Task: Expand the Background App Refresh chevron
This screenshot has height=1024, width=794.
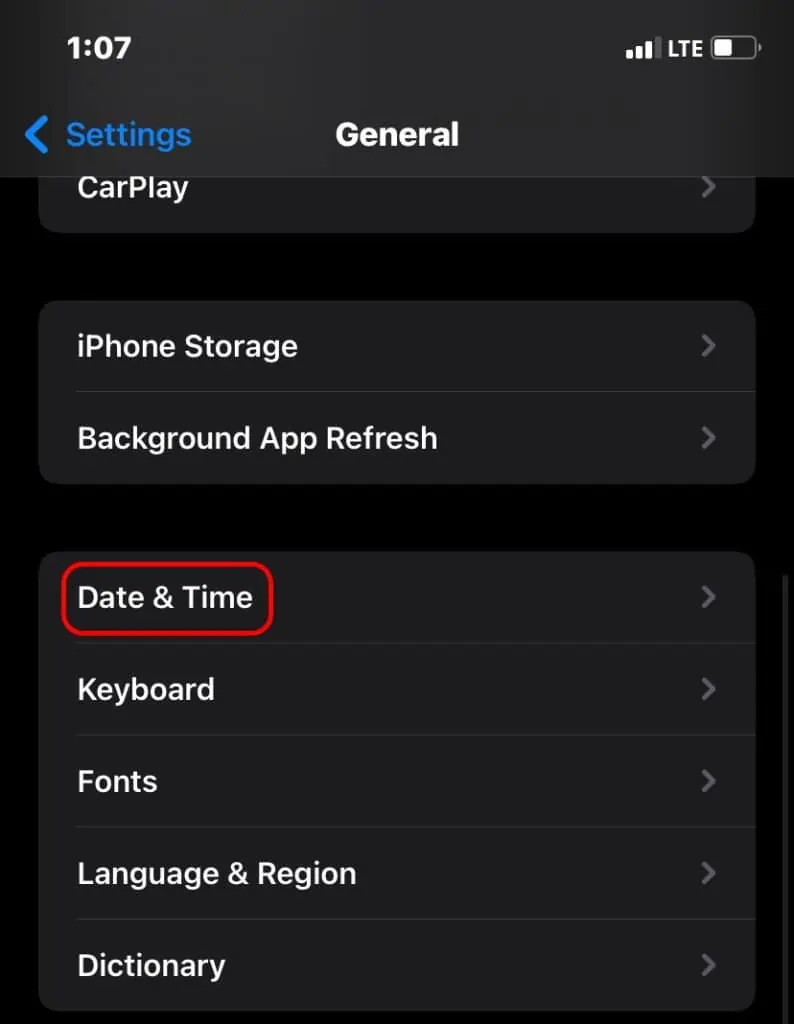Action: click(709, 438)
